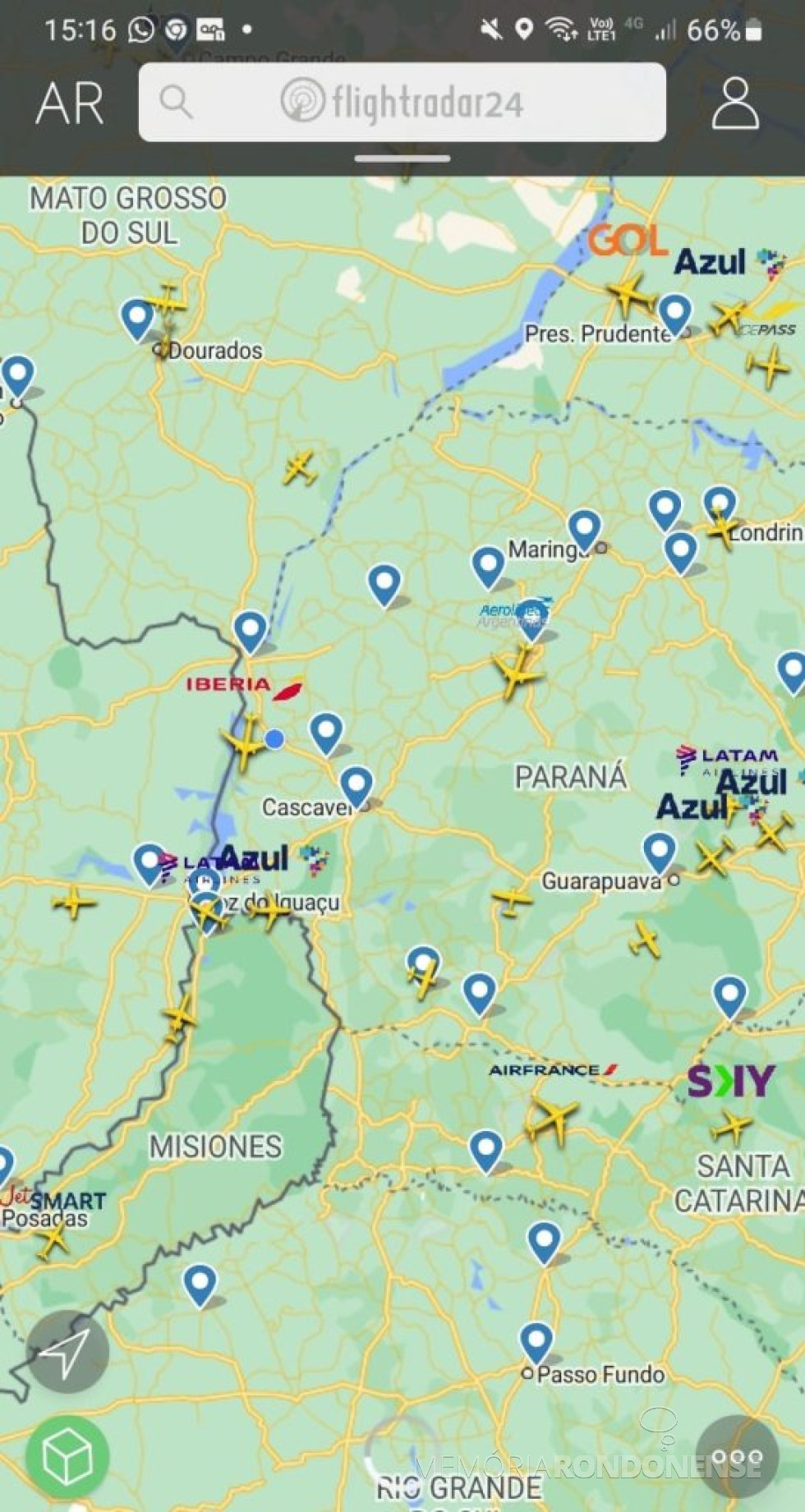Open the Passo Fundo airport pin

tap(536, 1342)
